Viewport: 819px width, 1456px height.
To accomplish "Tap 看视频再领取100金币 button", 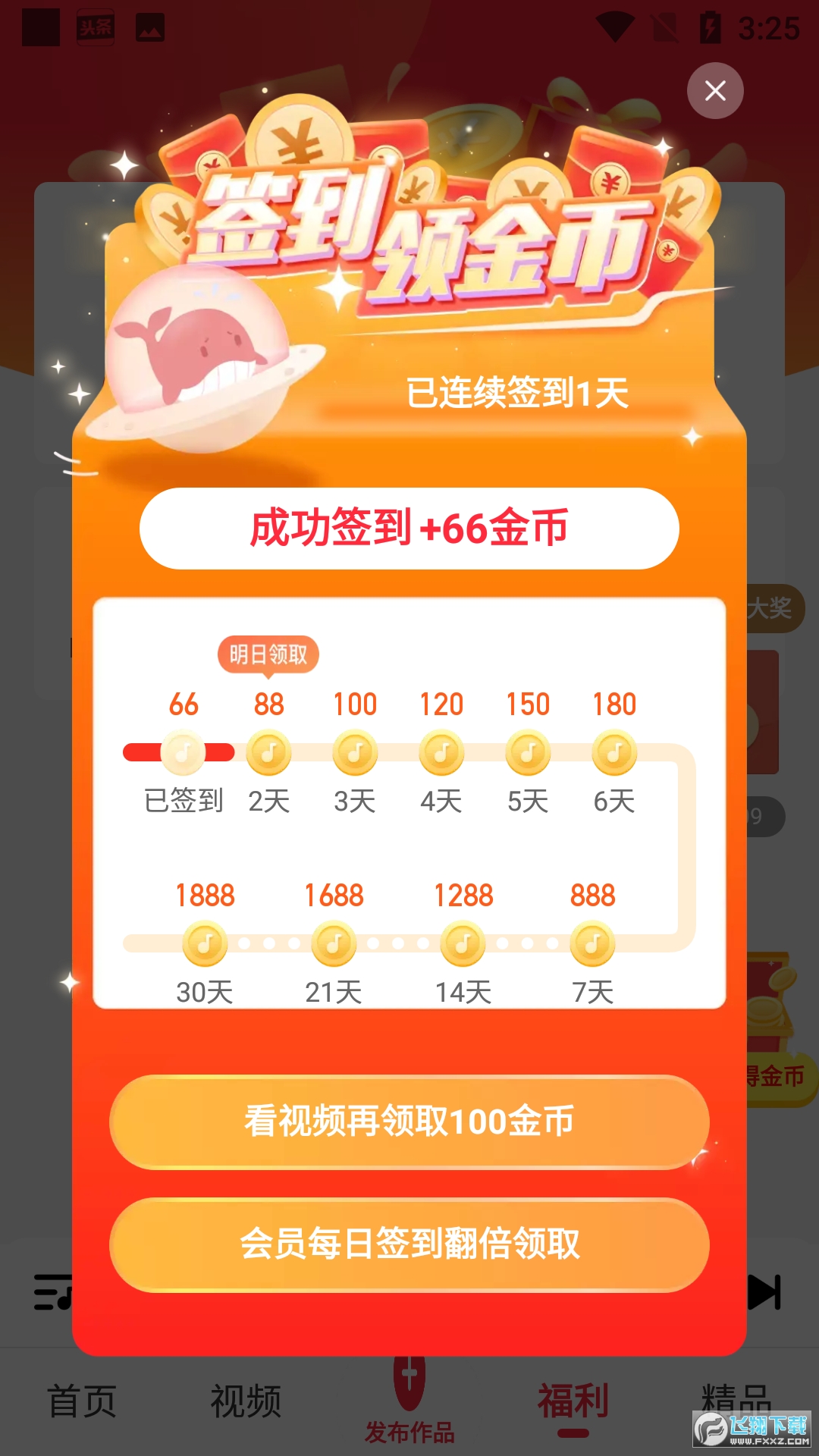I will pos(409,1122).
